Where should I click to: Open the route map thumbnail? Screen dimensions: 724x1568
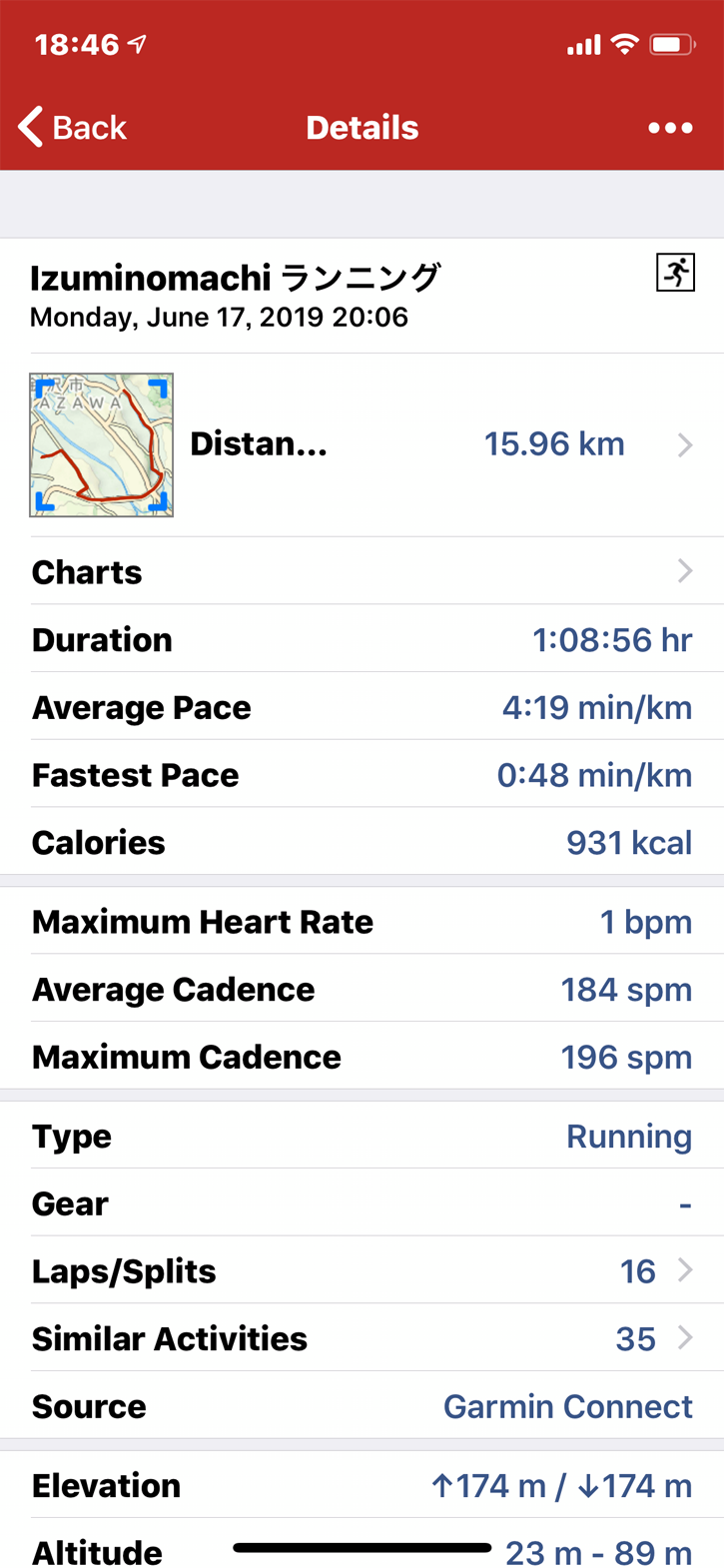[101, 444]
